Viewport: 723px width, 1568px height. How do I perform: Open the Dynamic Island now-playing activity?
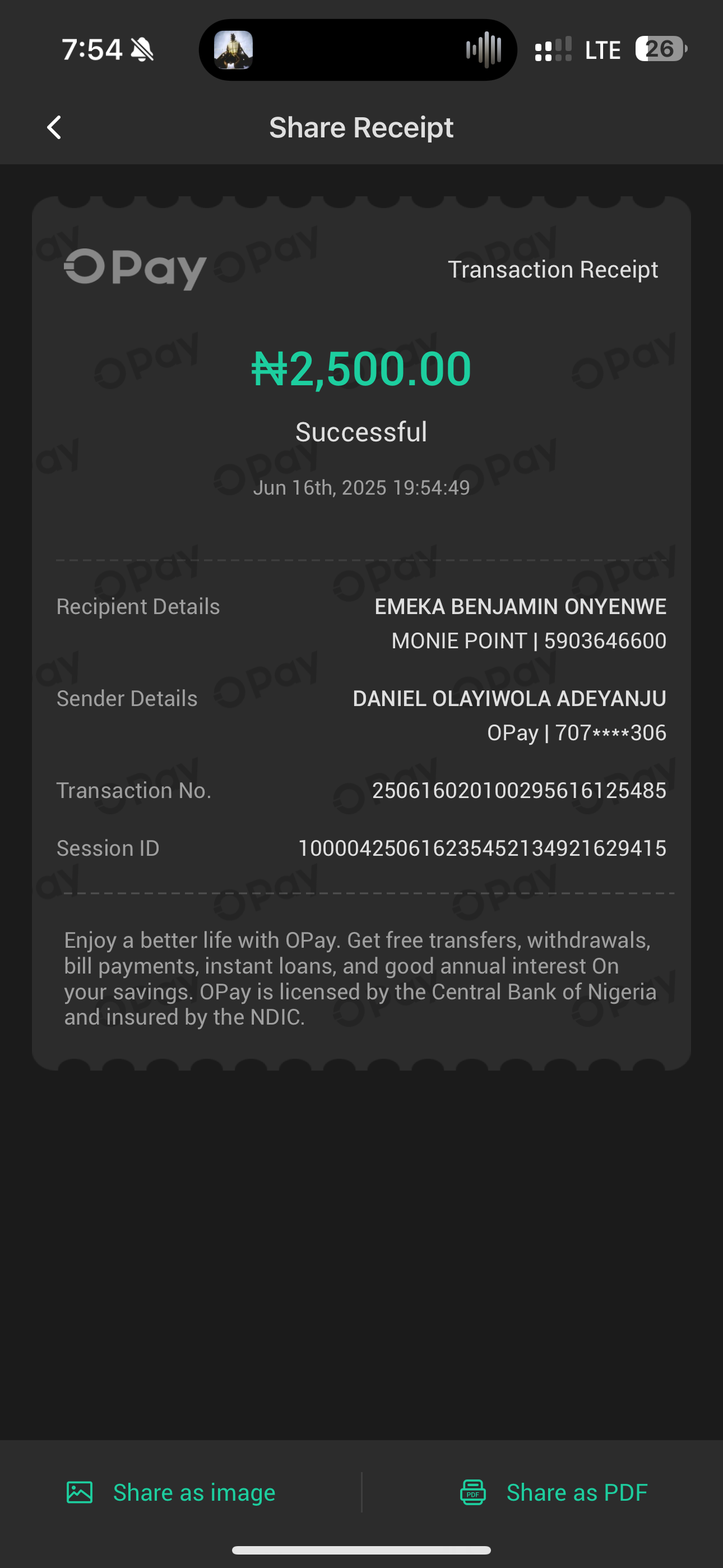(358, 50)
